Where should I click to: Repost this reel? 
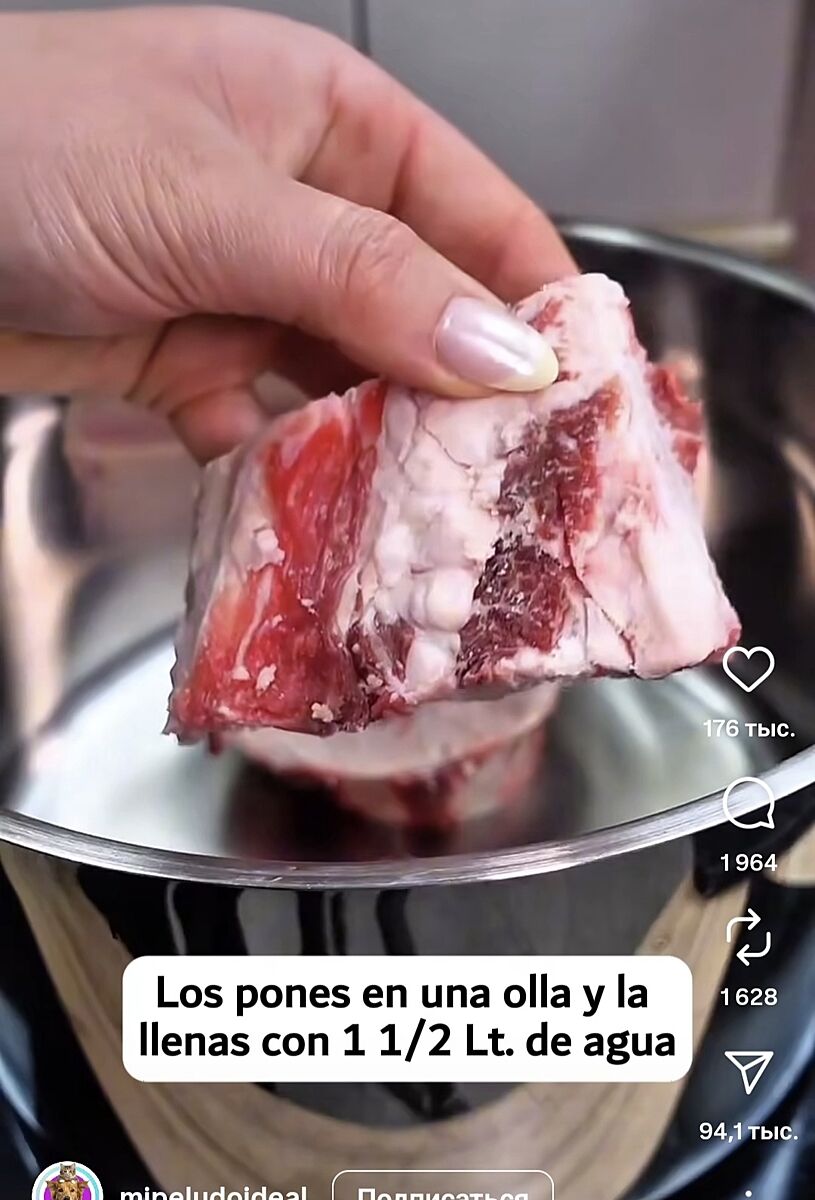point(748,937)
